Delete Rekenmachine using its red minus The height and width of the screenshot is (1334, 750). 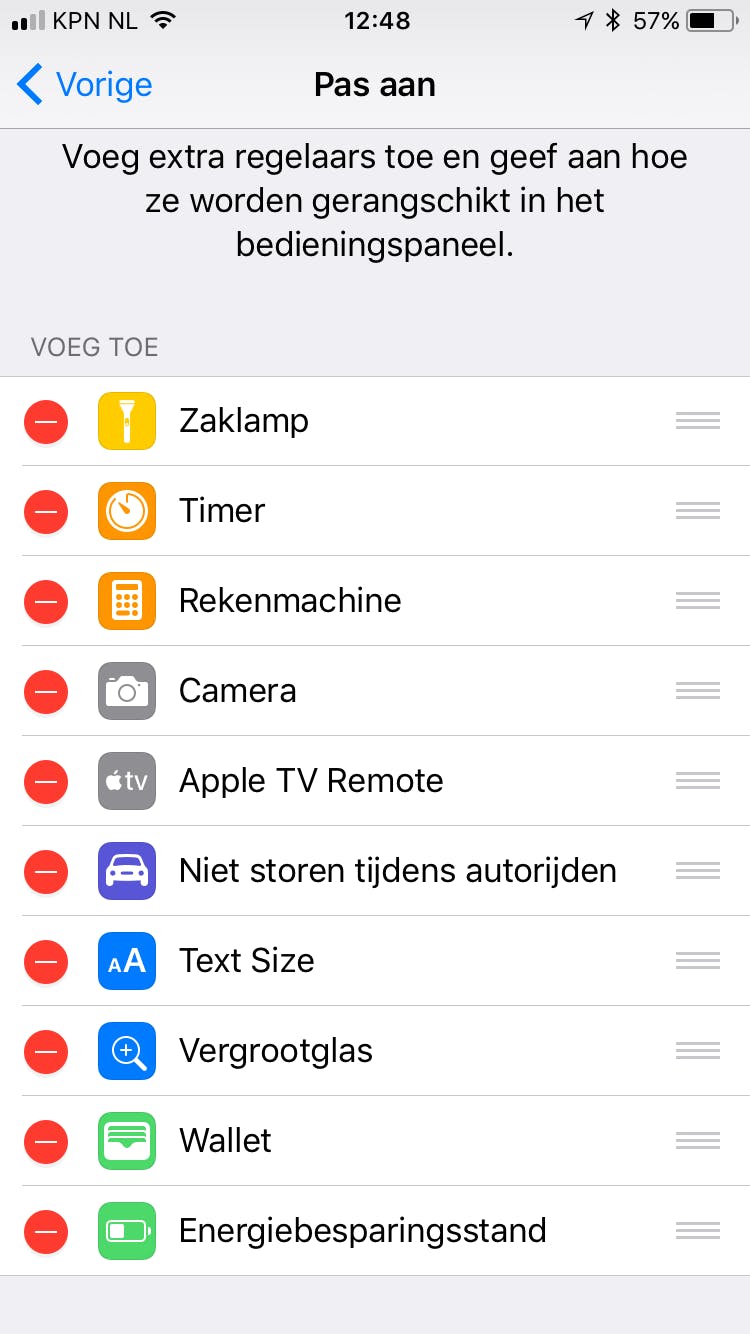[46, 601]
